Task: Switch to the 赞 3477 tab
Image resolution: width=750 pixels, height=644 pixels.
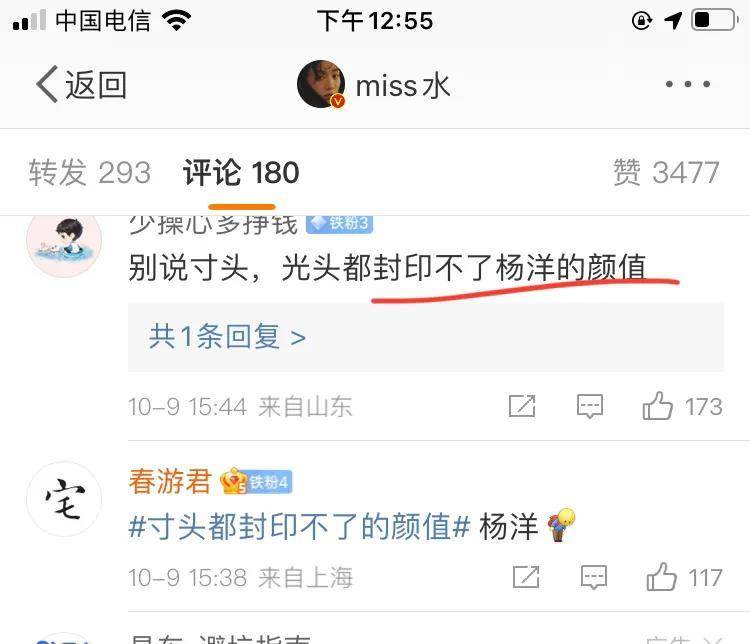Action: [x=665, y=172]
